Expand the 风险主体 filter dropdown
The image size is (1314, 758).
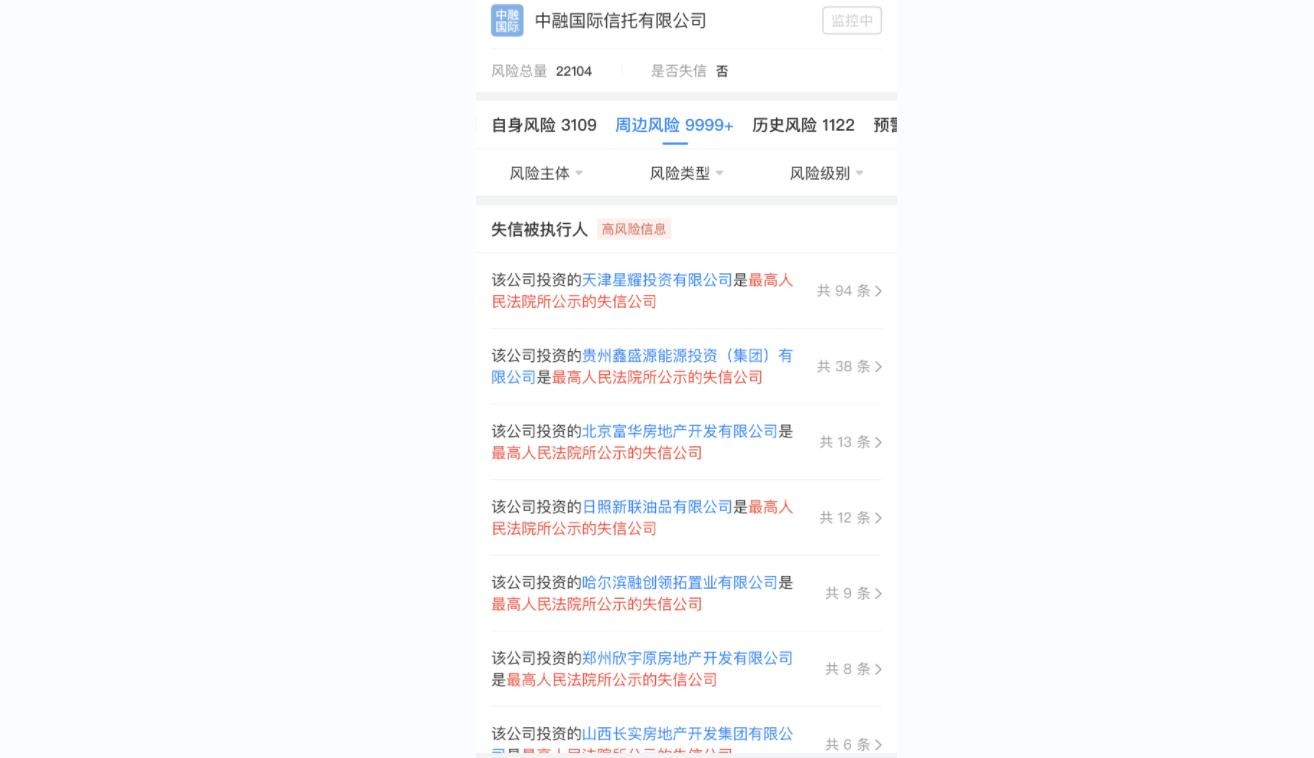pos(546,173)
